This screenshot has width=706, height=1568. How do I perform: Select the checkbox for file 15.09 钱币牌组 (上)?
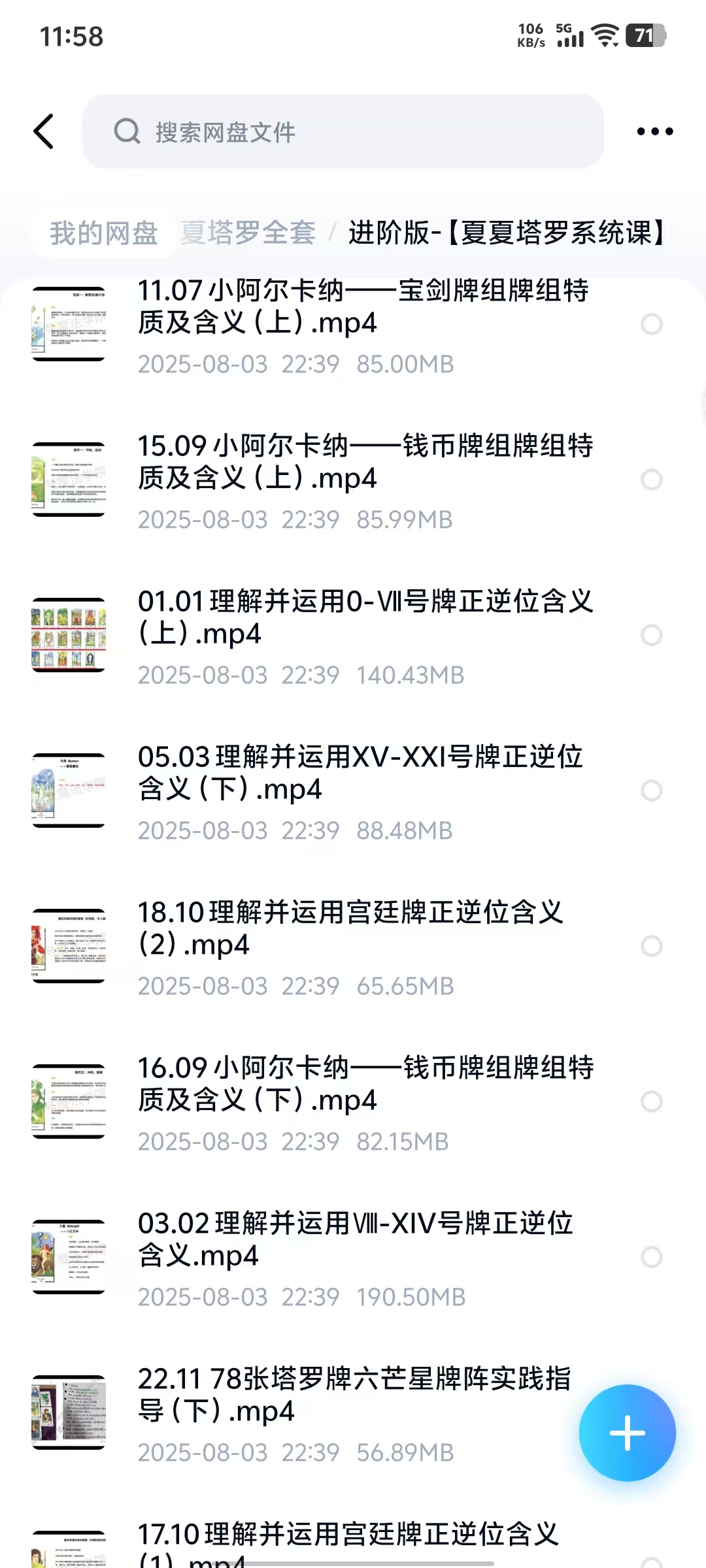tap(651, 480)
